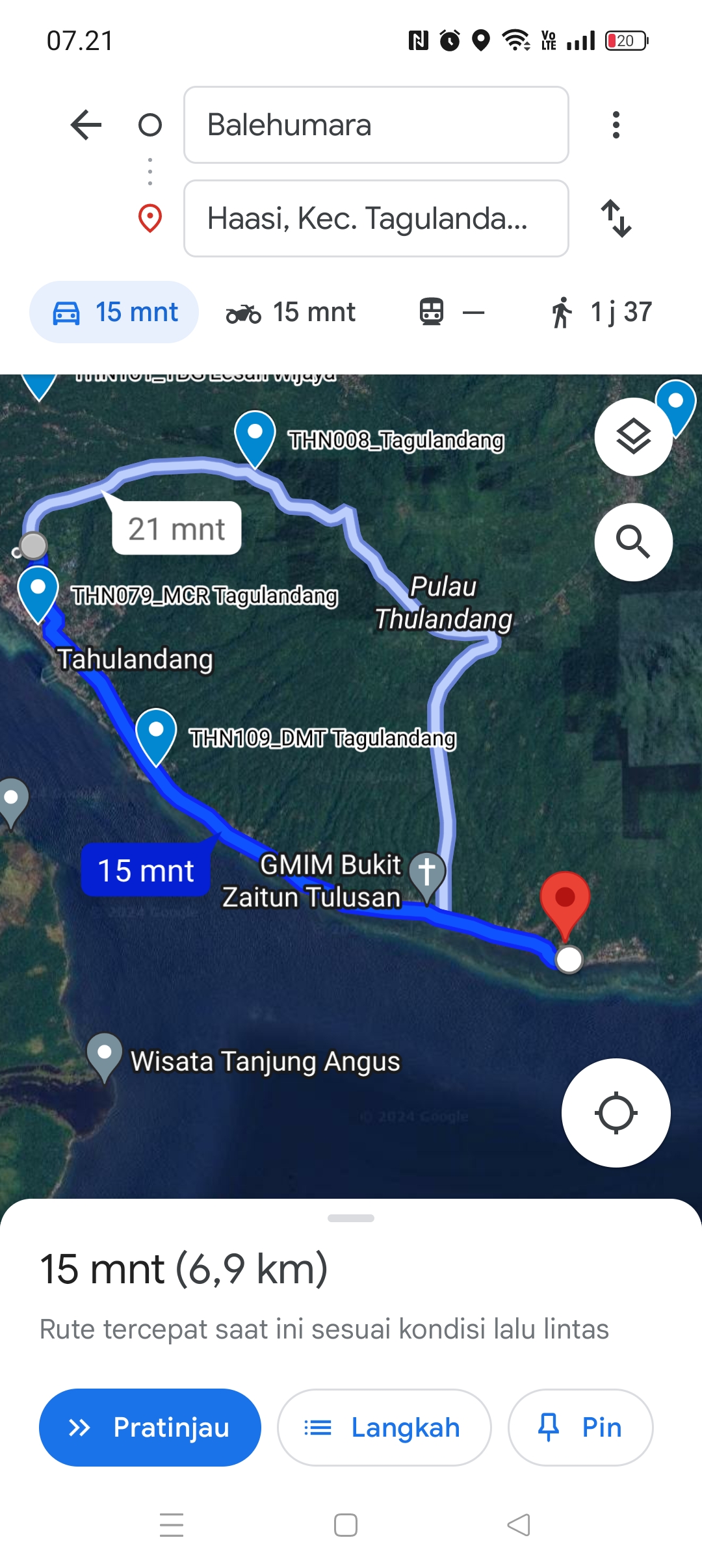Switch to motorcycle travel mode

click(x=291, y=312)
